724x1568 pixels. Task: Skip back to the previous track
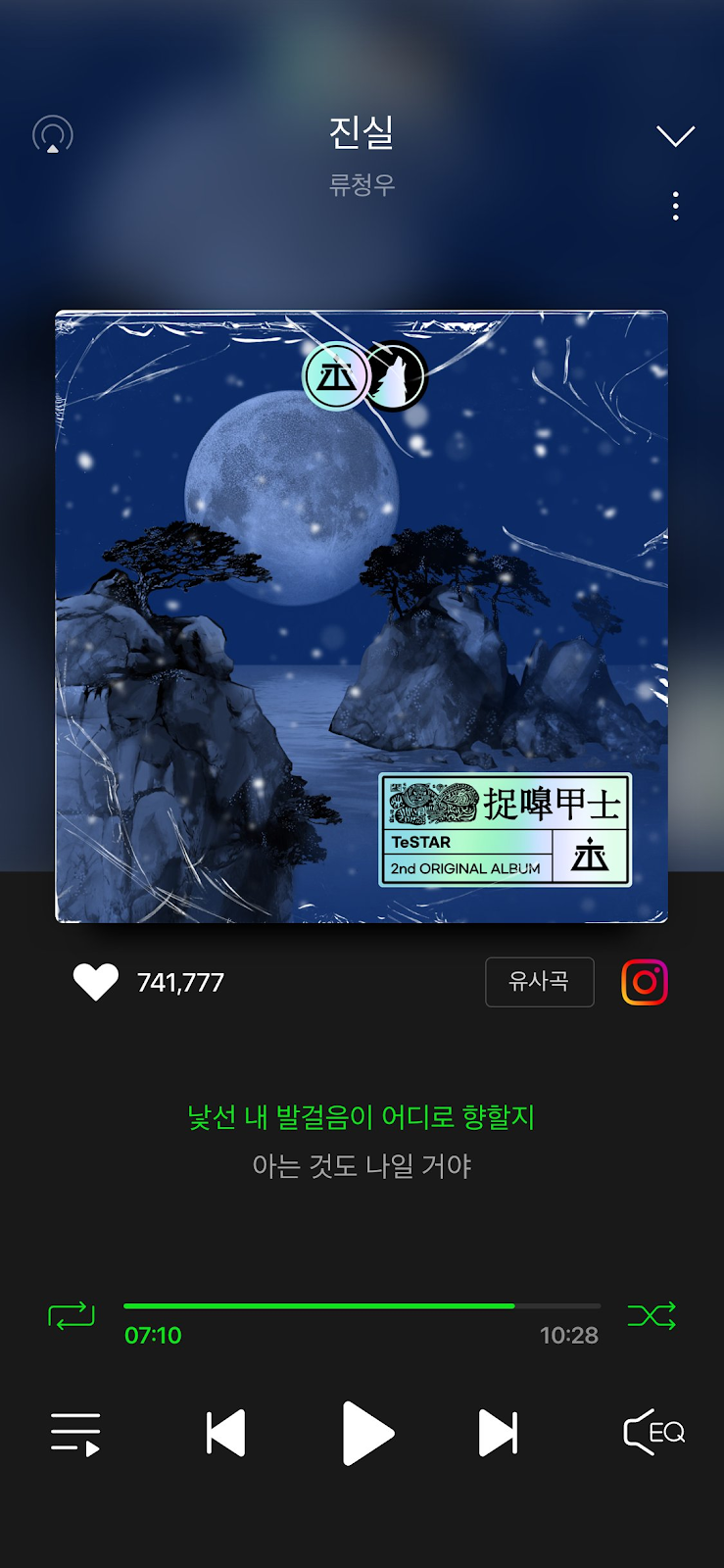225,1434
